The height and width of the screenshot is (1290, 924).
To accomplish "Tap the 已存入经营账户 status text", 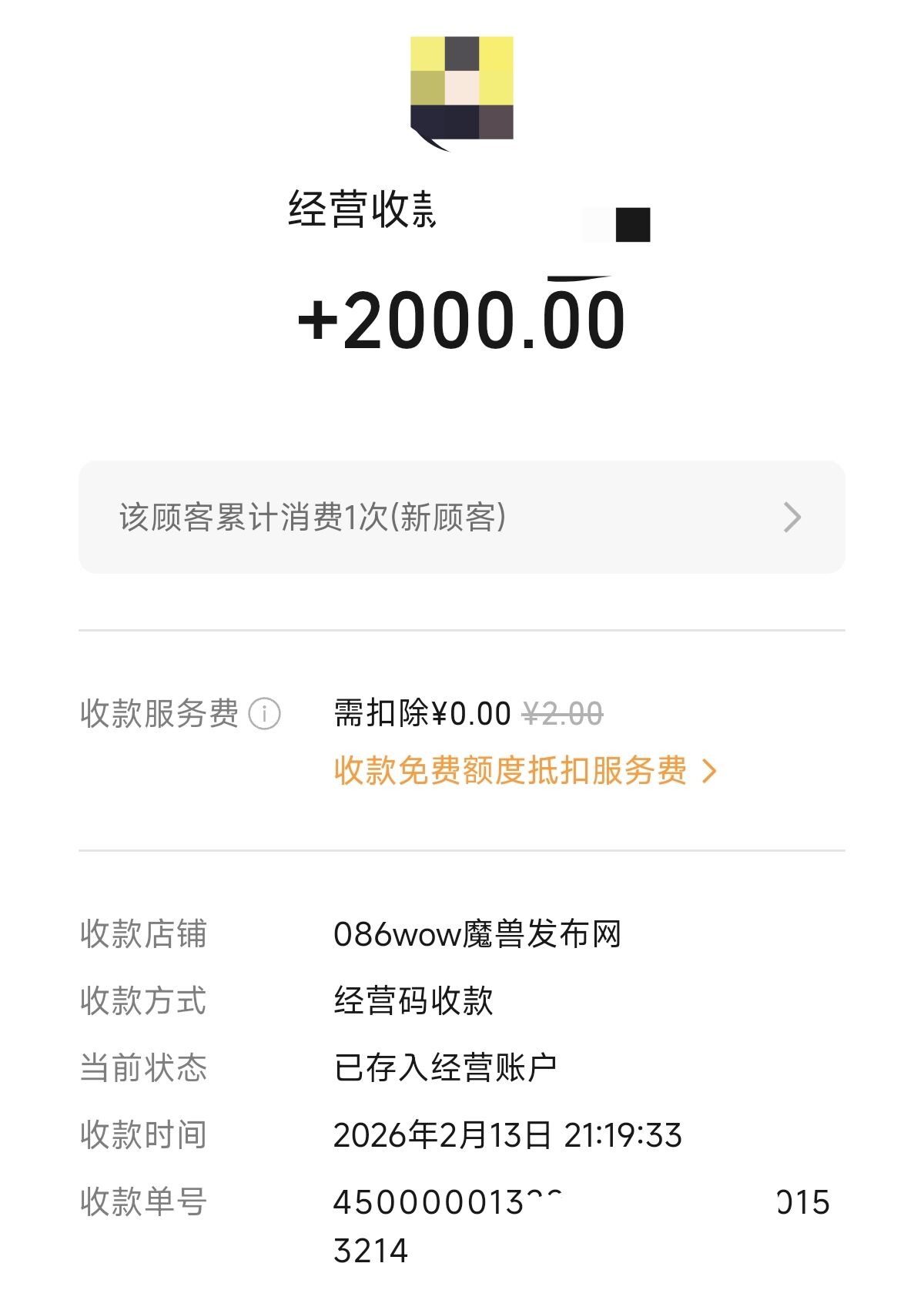I will point(447,1067).
